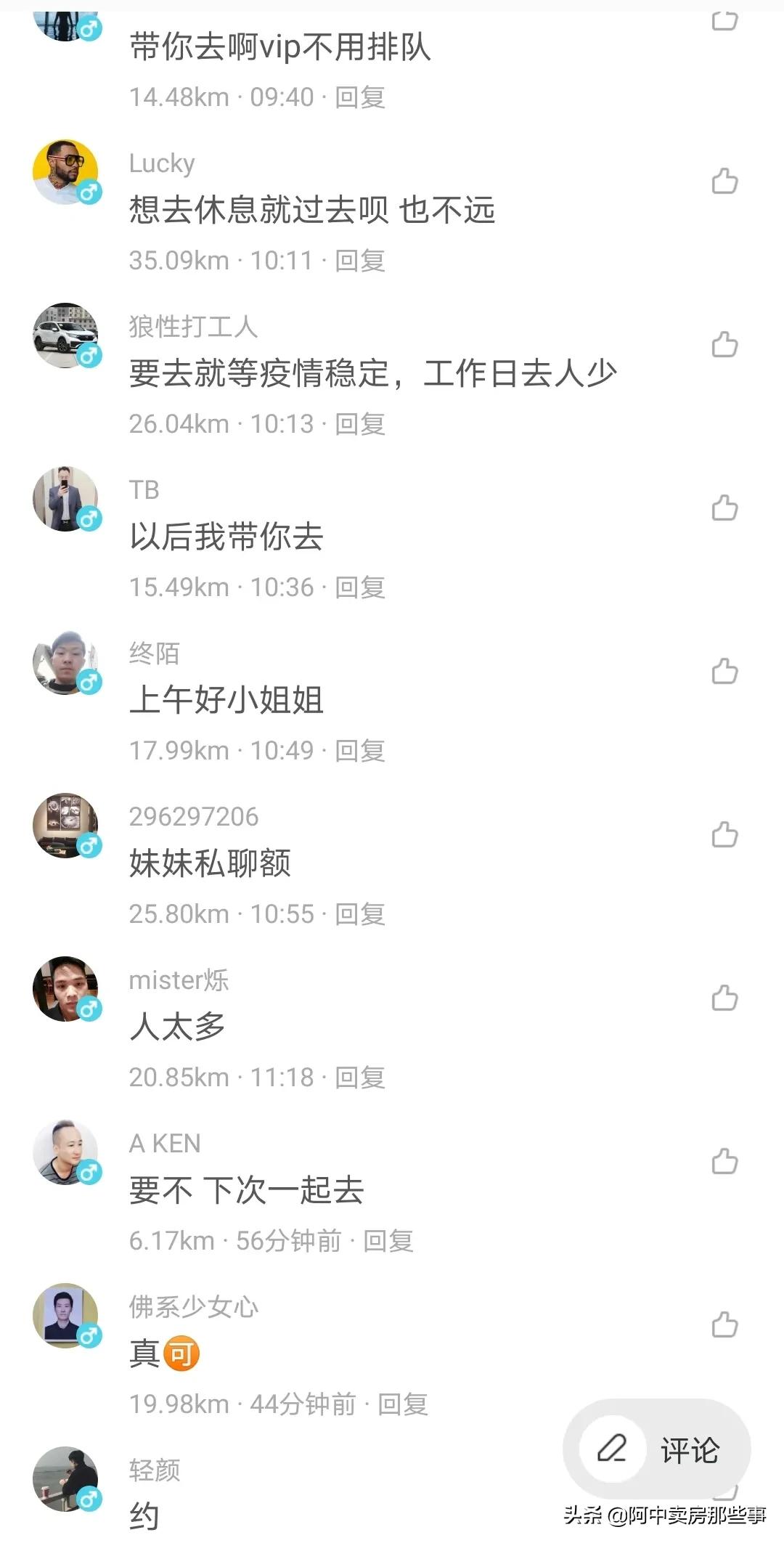784x1543 pixels.
Task: Expand replies under mister烁's comment
Action: point(362,1078)
